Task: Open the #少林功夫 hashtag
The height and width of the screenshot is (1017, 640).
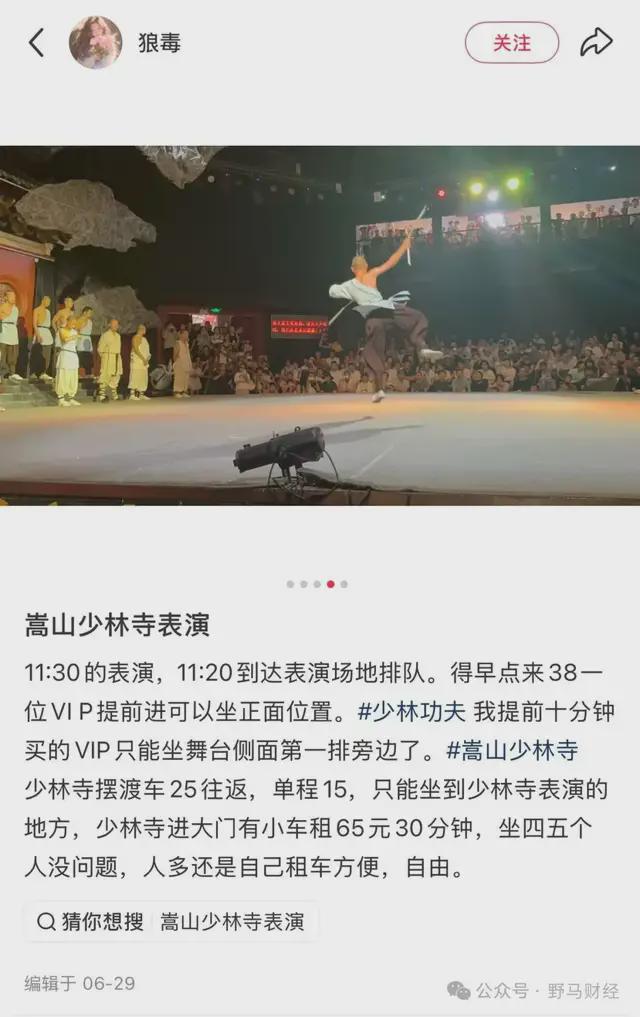Action: pyautogui.click(x=411, y=712)
